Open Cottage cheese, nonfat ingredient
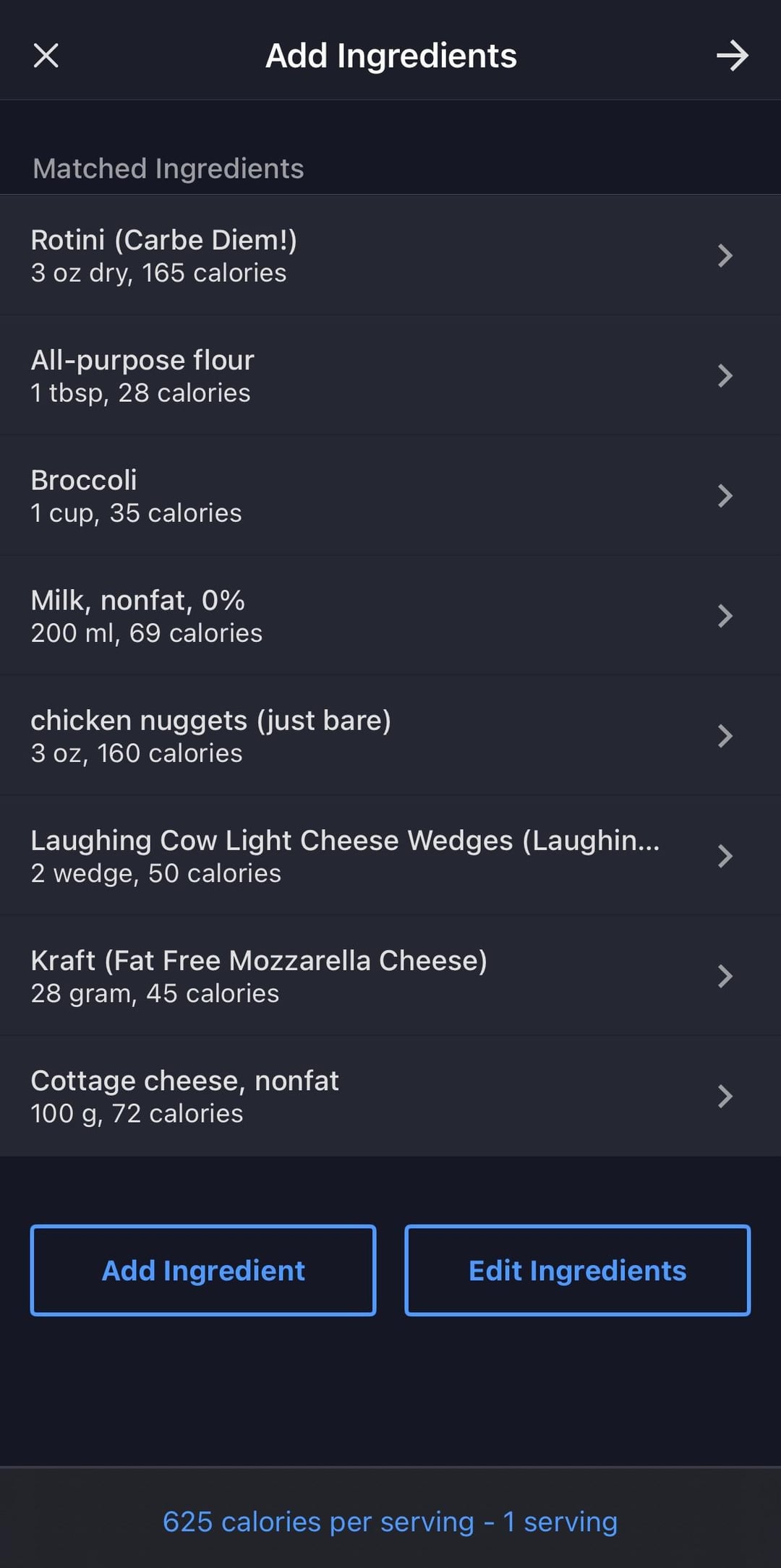Screen dimensions: 781x1568 tap(390, 1095)
